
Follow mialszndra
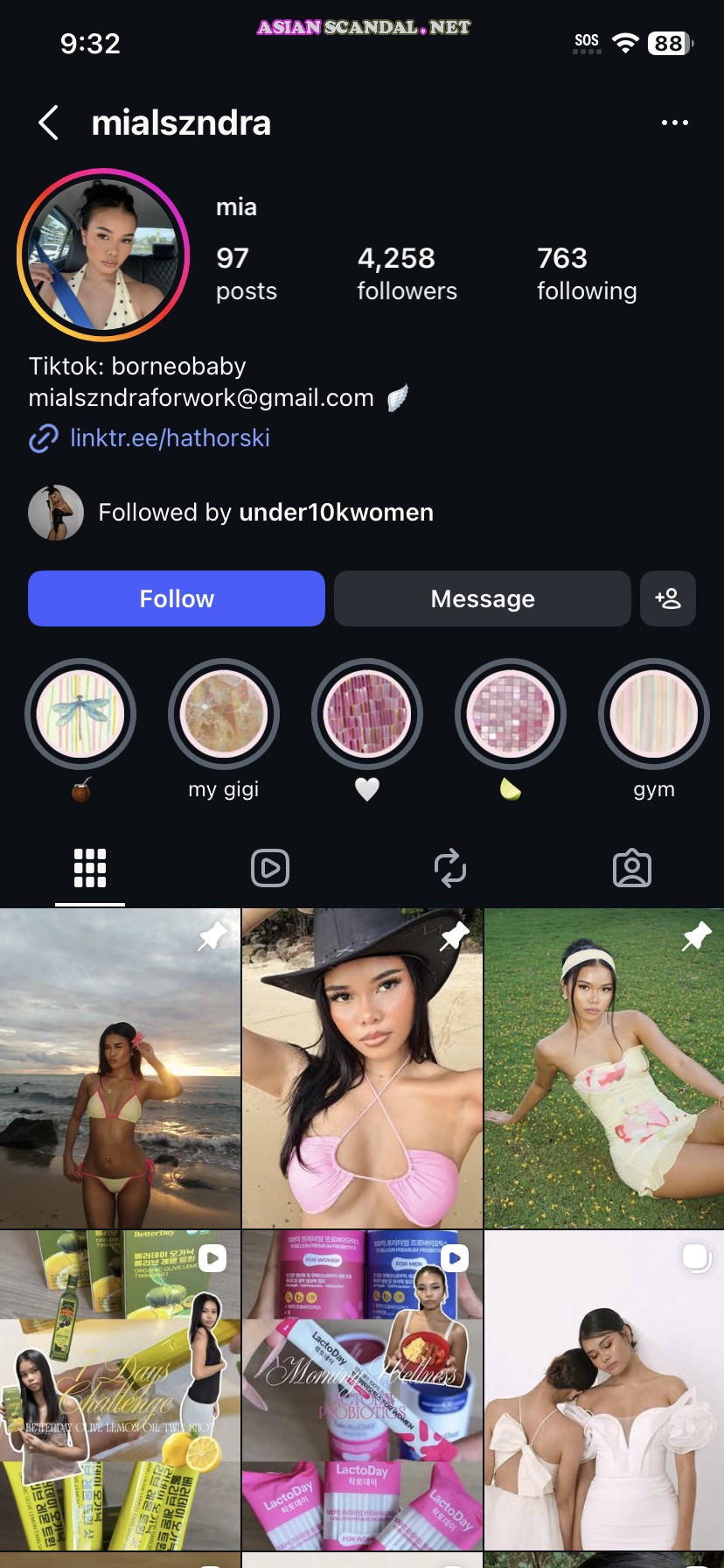pos(177,598)
